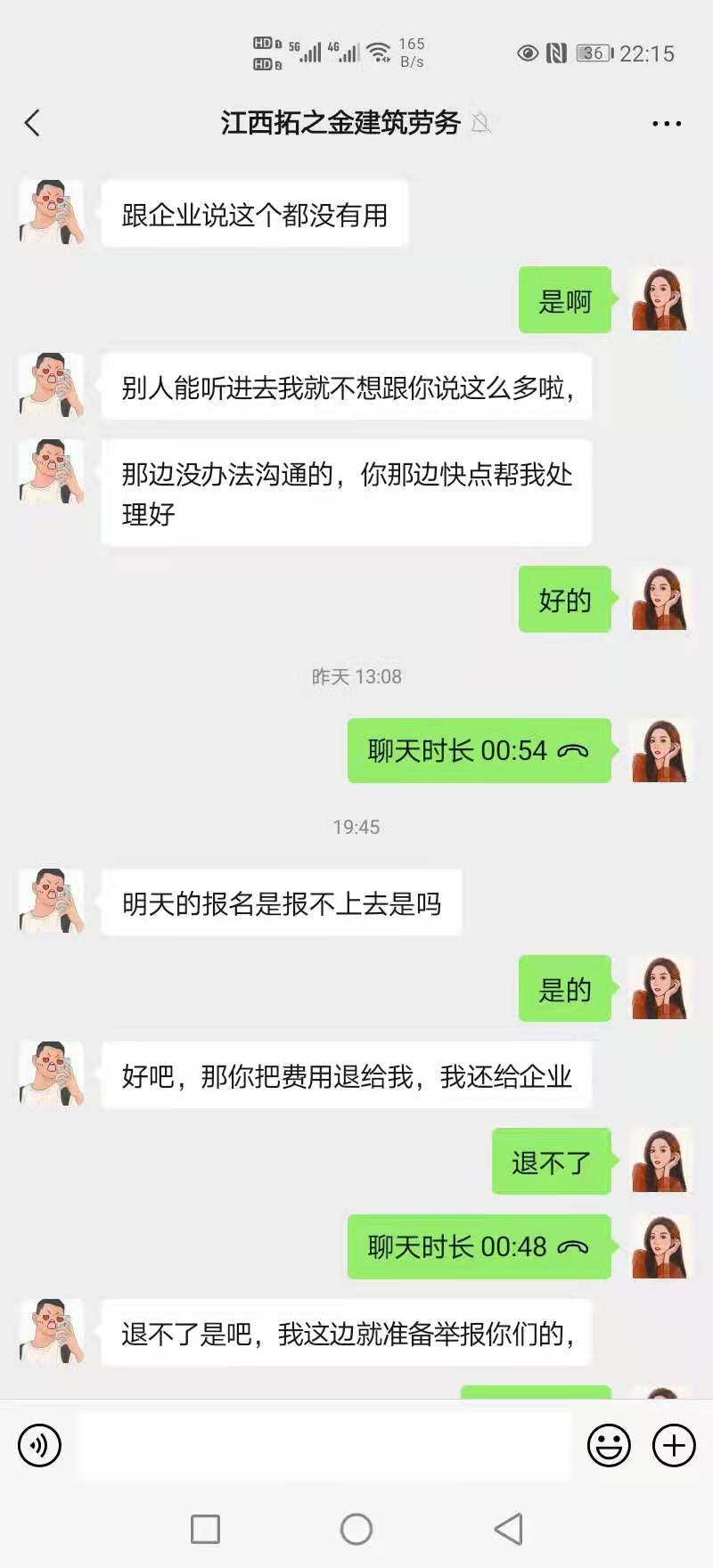Open my avatar beside the 退不了 message

click(x=660, y=1162)
